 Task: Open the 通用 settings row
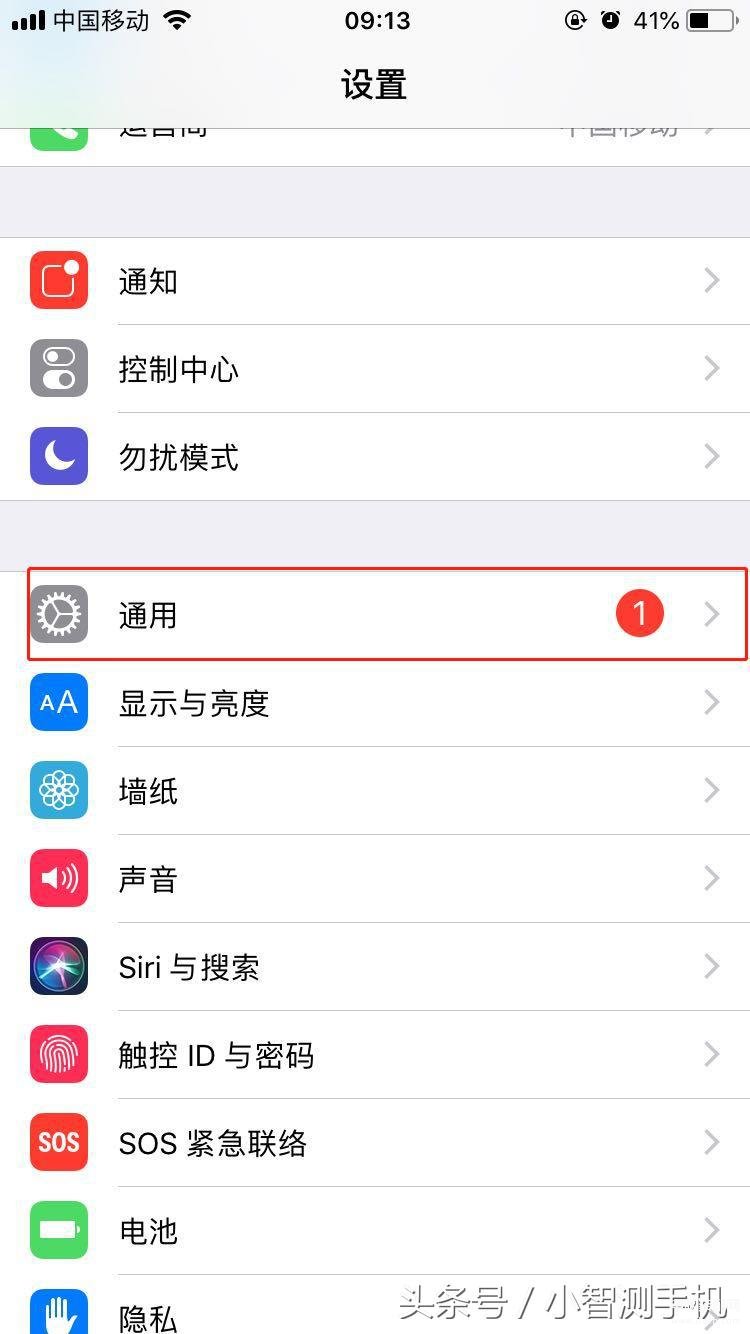(375, 615)
